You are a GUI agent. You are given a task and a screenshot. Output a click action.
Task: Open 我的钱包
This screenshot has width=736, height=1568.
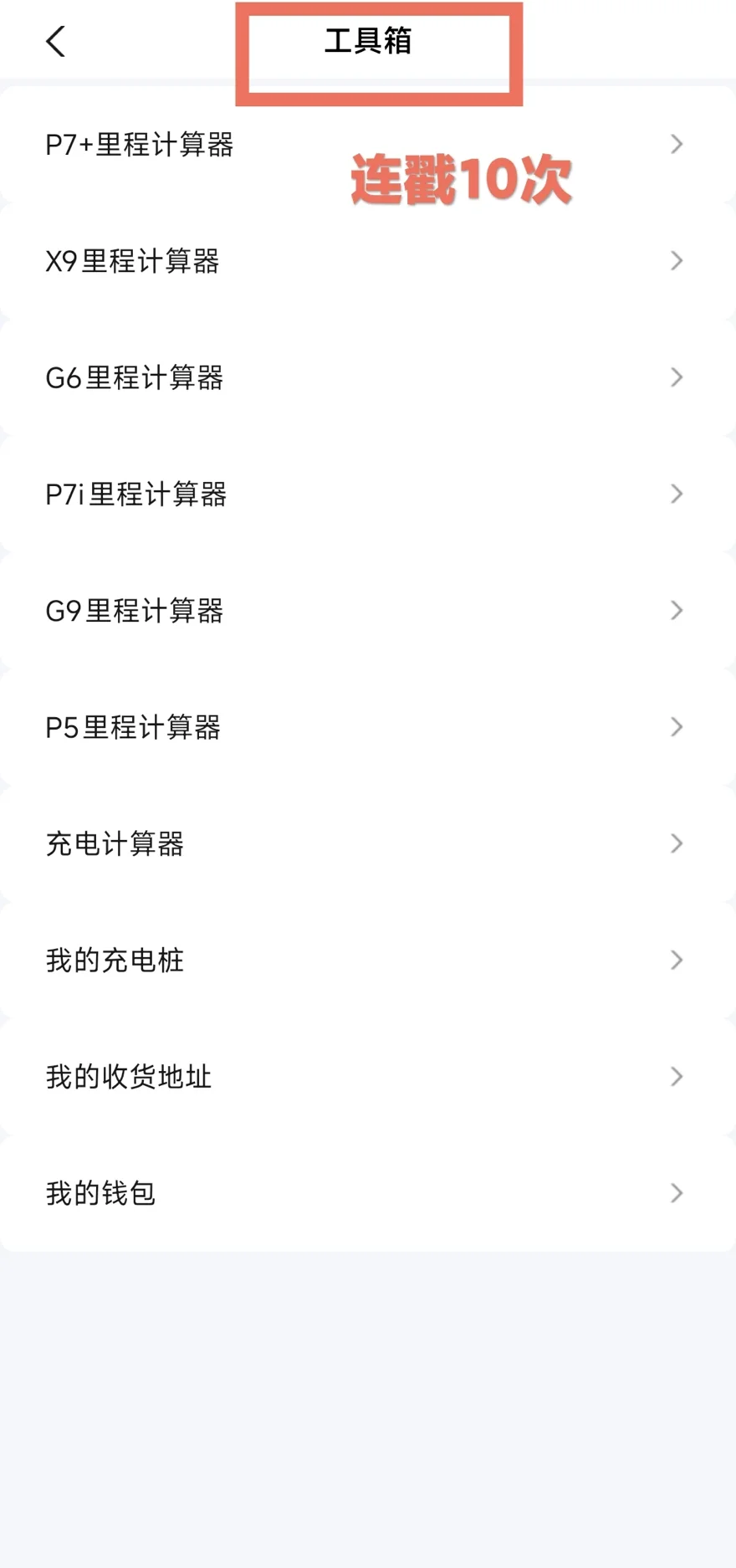(368, 1192)
